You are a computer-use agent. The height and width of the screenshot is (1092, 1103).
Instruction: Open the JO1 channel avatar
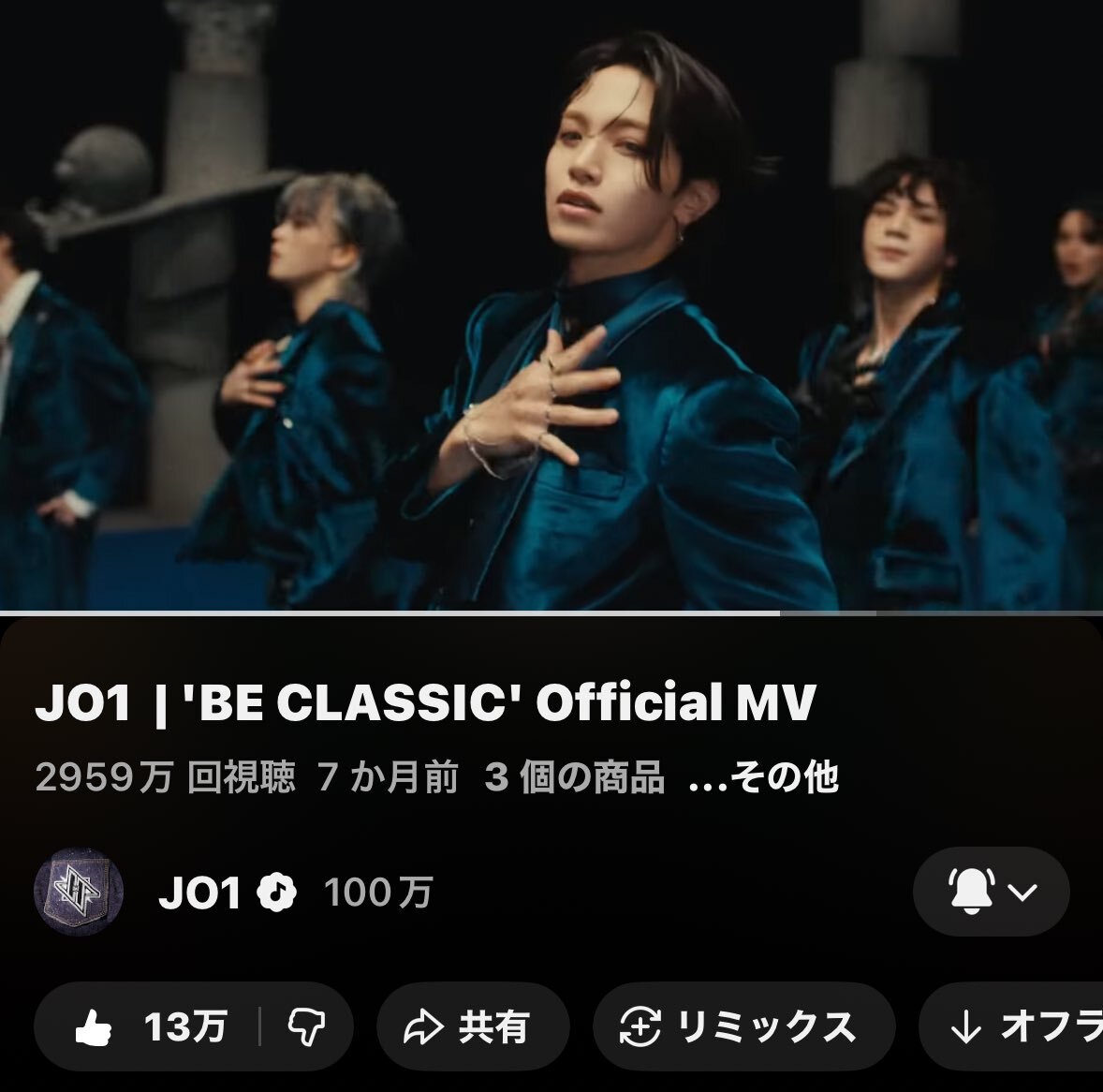pyautogui.click(x=79, y=892)
